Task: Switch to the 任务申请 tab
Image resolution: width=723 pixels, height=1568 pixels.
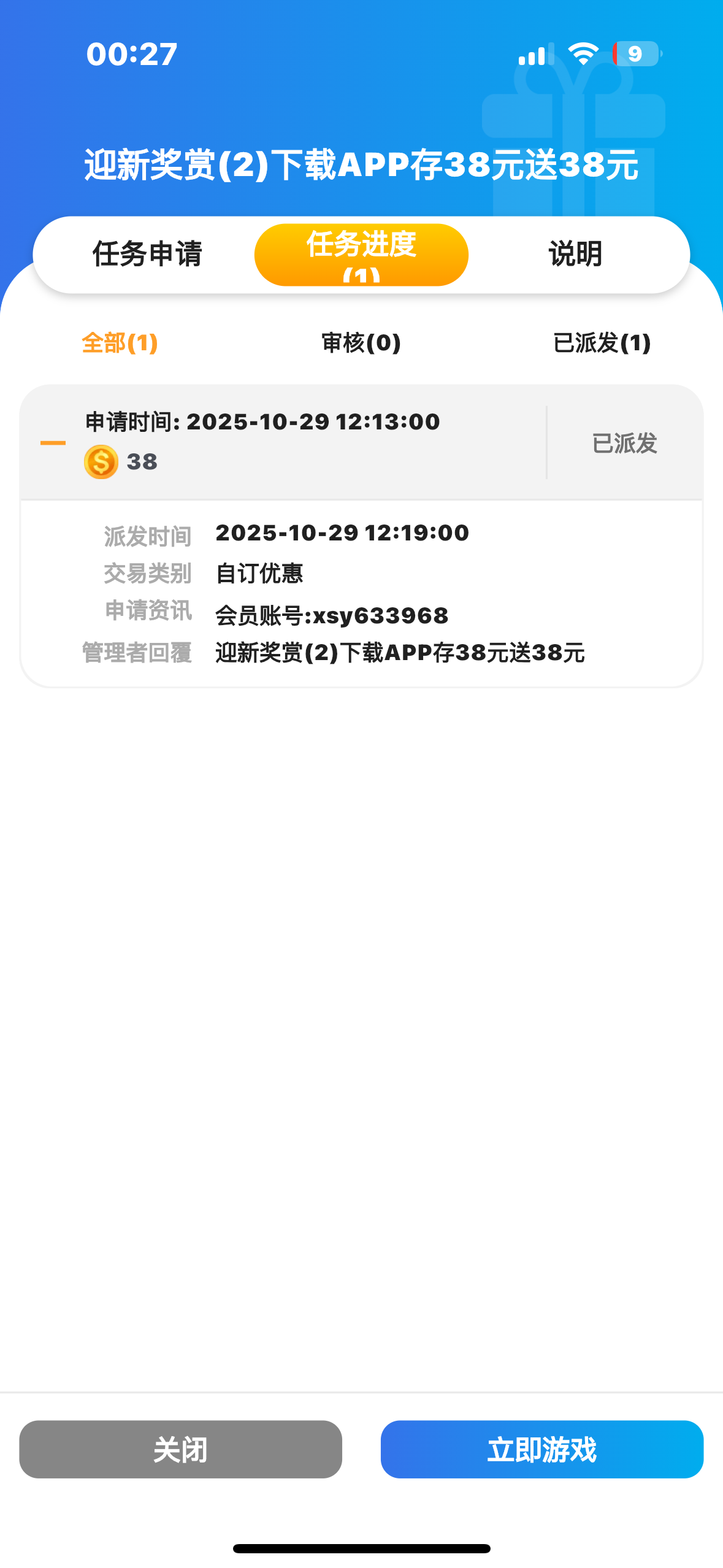Action: tap(147, 254)
